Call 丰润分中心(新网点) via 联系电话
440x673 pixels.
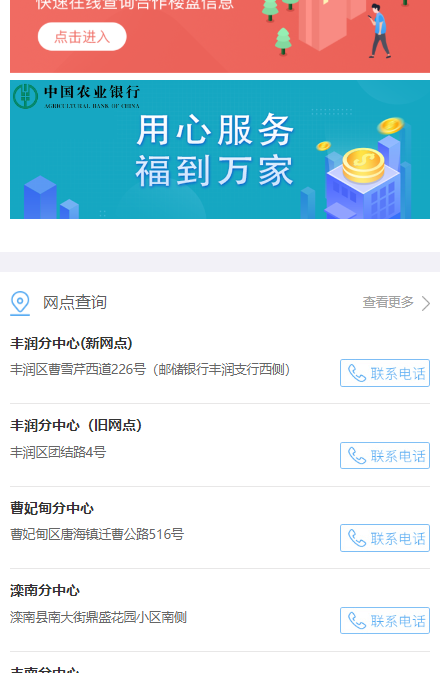[385, 373]
